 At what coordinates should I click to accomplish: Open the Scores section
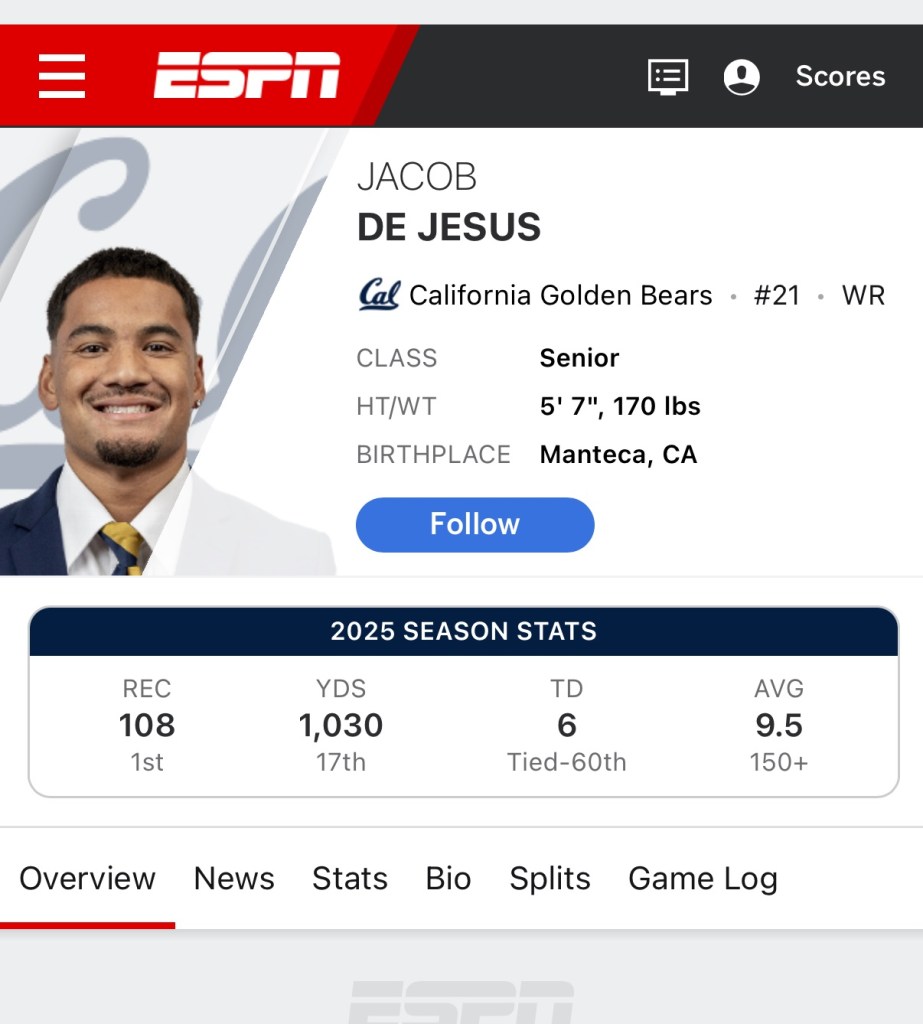(x=840, y=77)
